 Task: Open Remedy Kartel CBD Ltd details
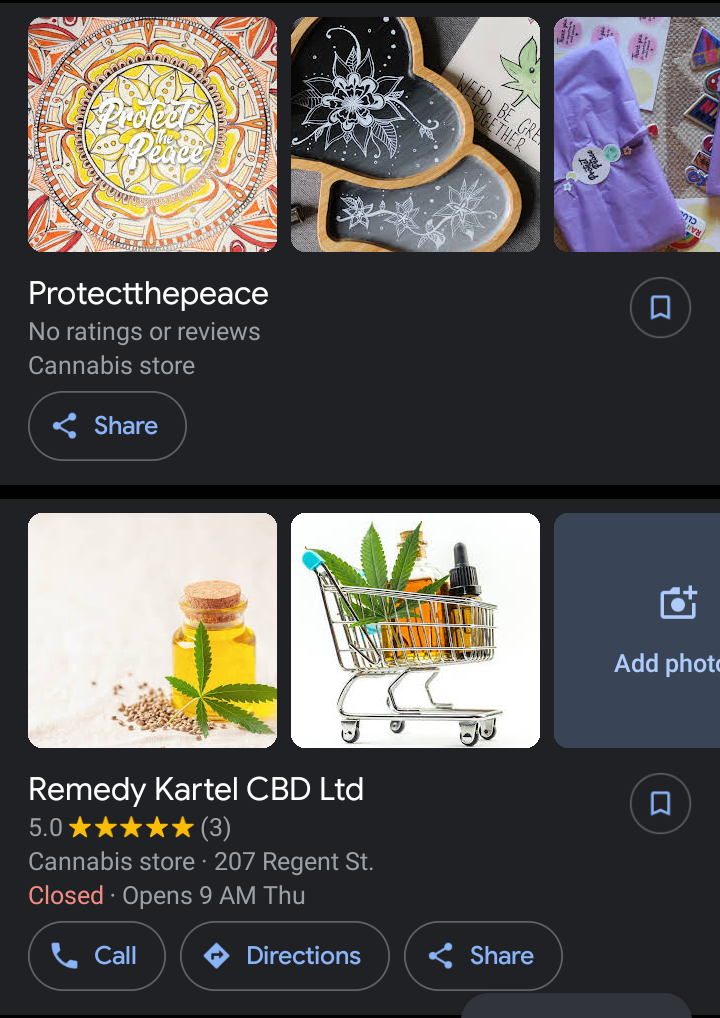point(195,790)
